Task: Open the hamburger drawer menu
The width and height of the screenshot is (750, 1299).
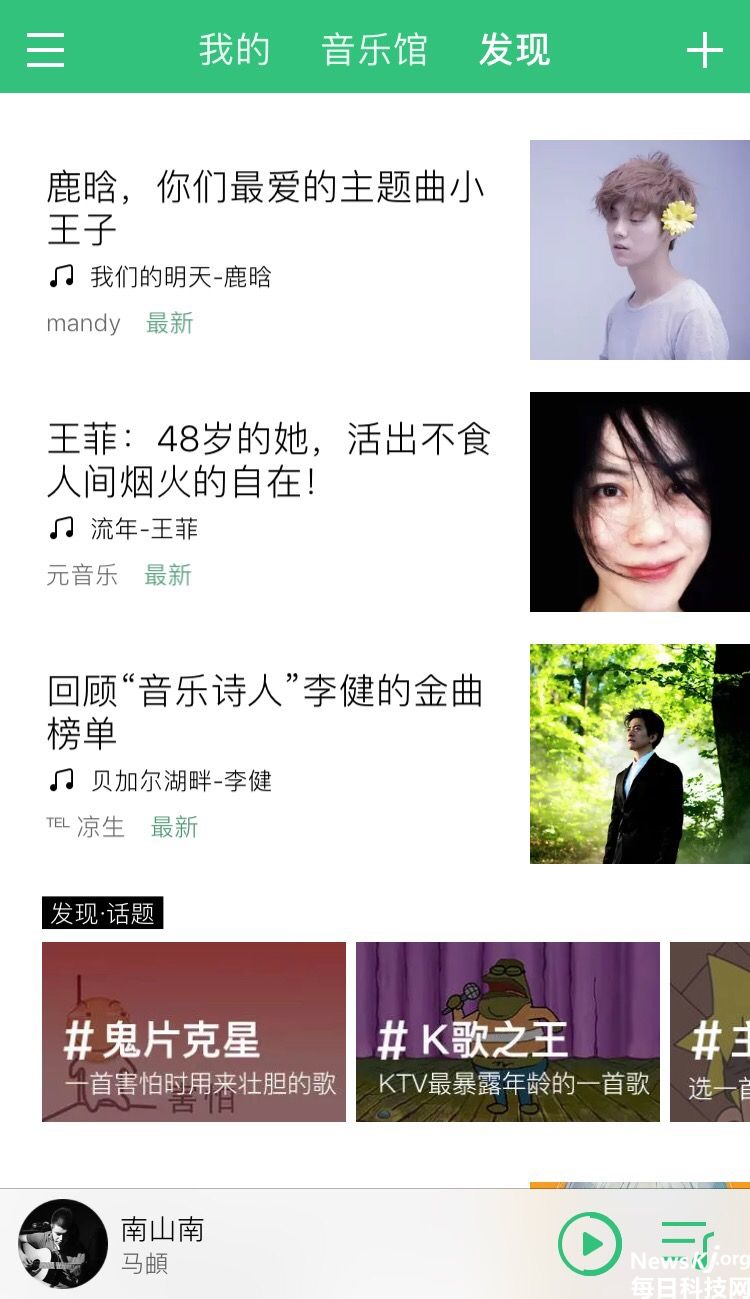Action: click(45, 49)
